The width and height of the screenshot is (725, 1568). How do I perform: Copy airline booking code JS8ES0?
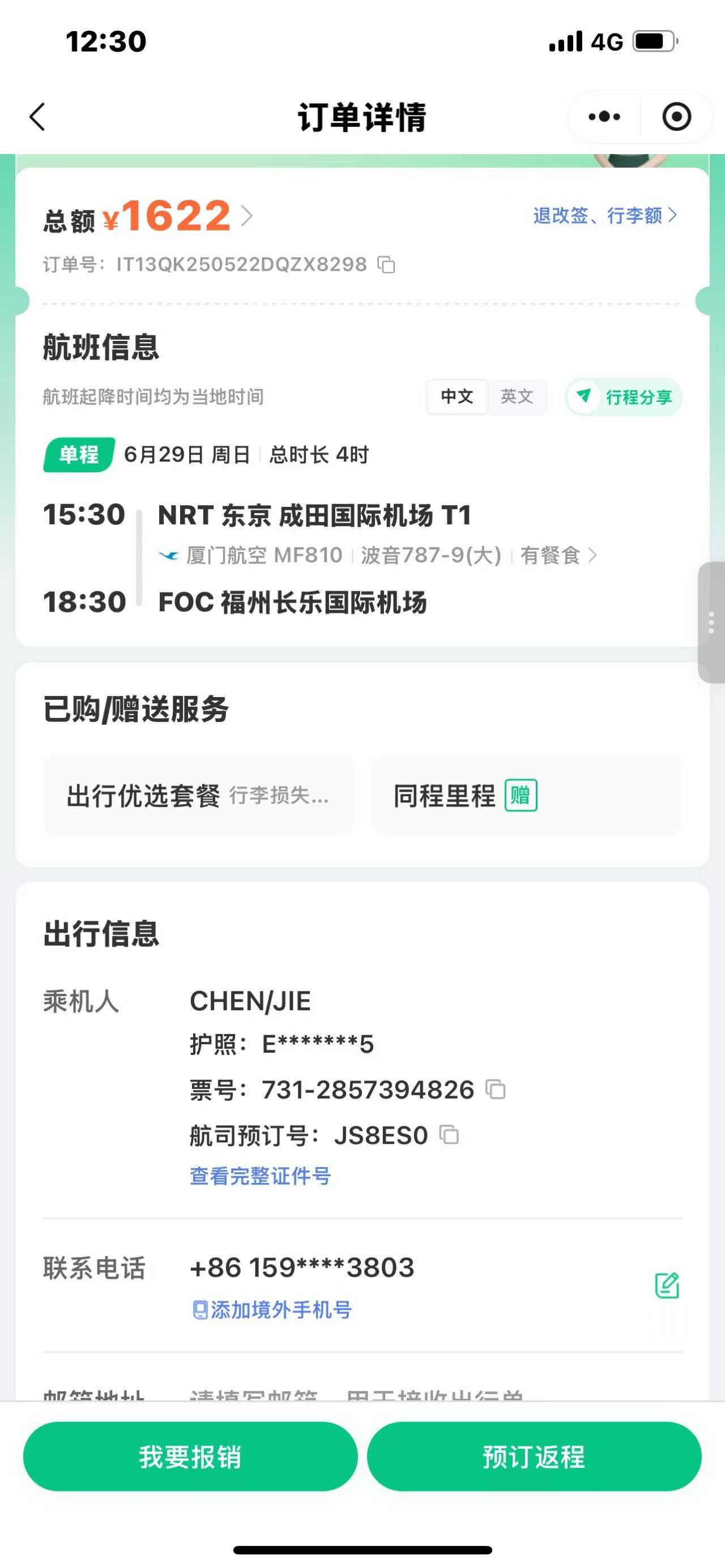coord(449,1135)
